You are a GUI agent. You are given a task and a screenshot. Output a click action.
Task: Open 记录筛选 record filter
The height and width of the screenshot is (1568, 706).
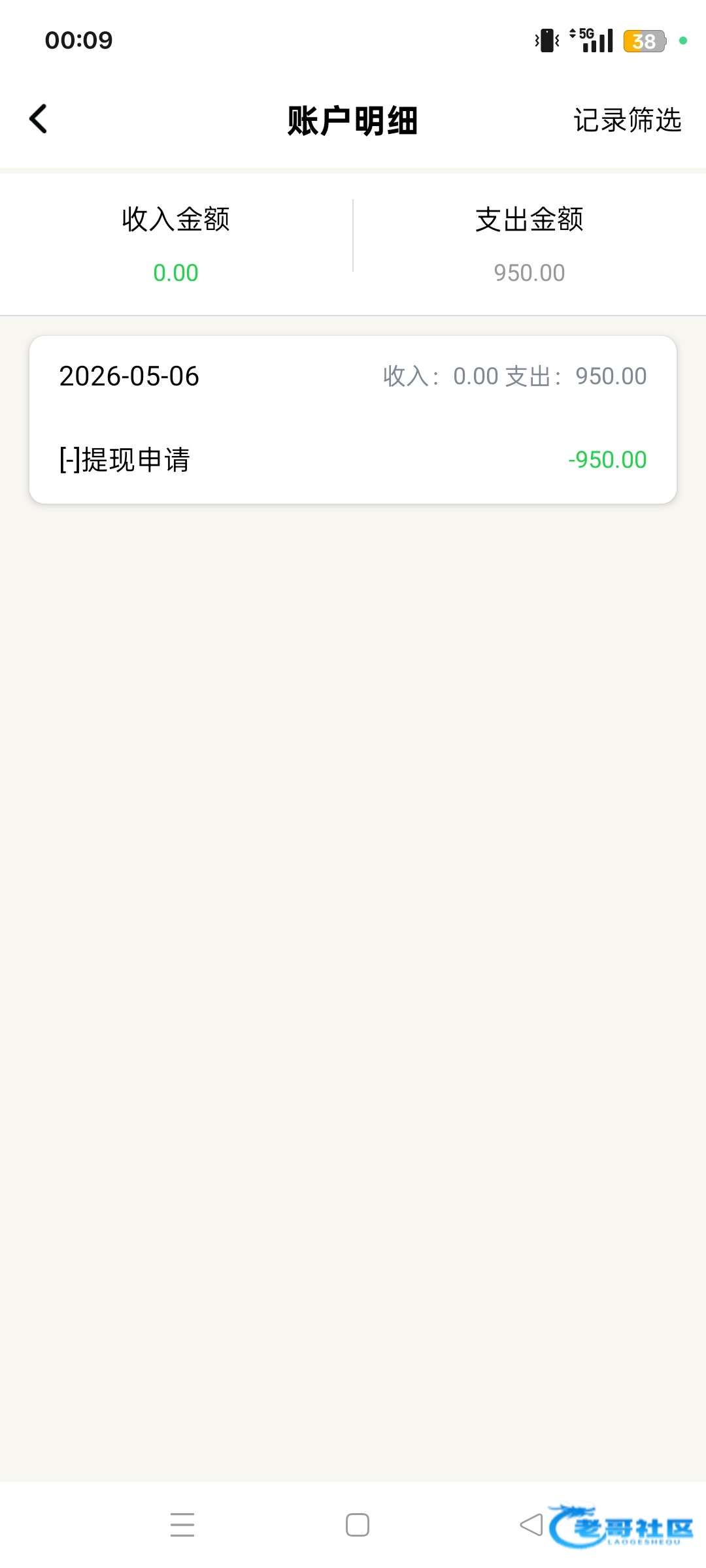[x=628, y=120]
